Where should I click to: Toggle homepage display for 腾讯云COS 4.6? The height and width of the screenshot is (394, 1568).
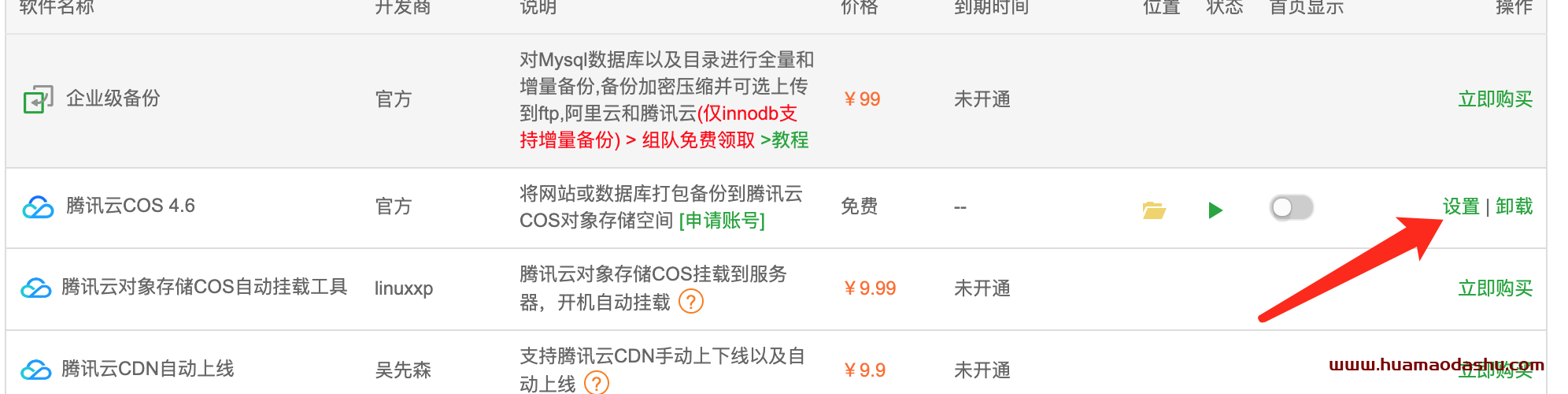coord(1291,207)
